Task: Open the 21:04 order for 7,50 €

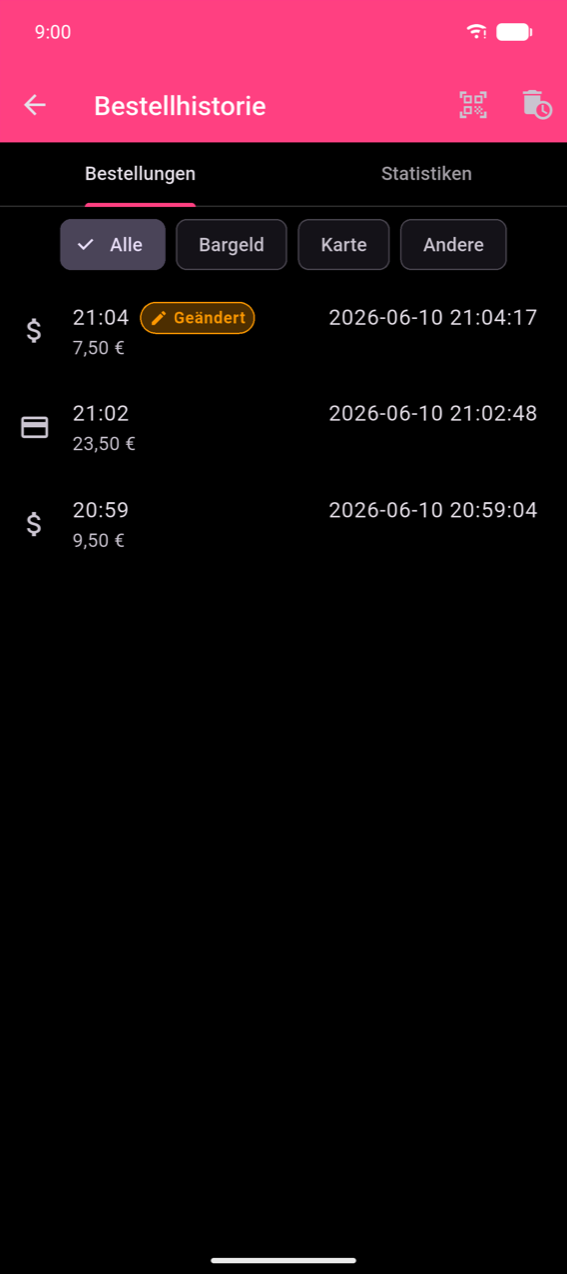Action: click(x=283, y=332)
